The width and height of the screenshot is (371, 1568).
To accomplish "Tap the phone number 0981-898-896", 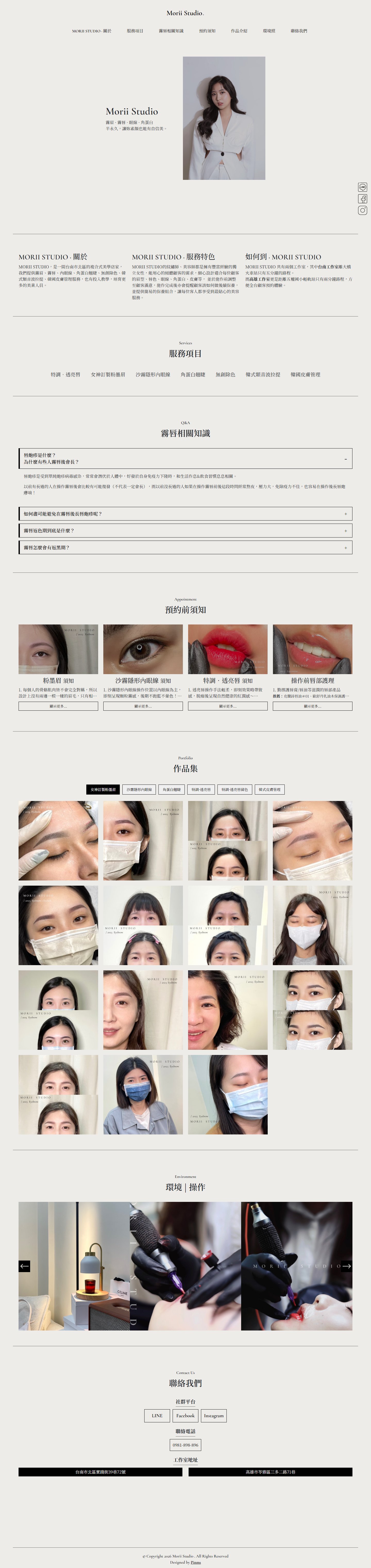I will pyautogui.click(x=185, y=1445).
